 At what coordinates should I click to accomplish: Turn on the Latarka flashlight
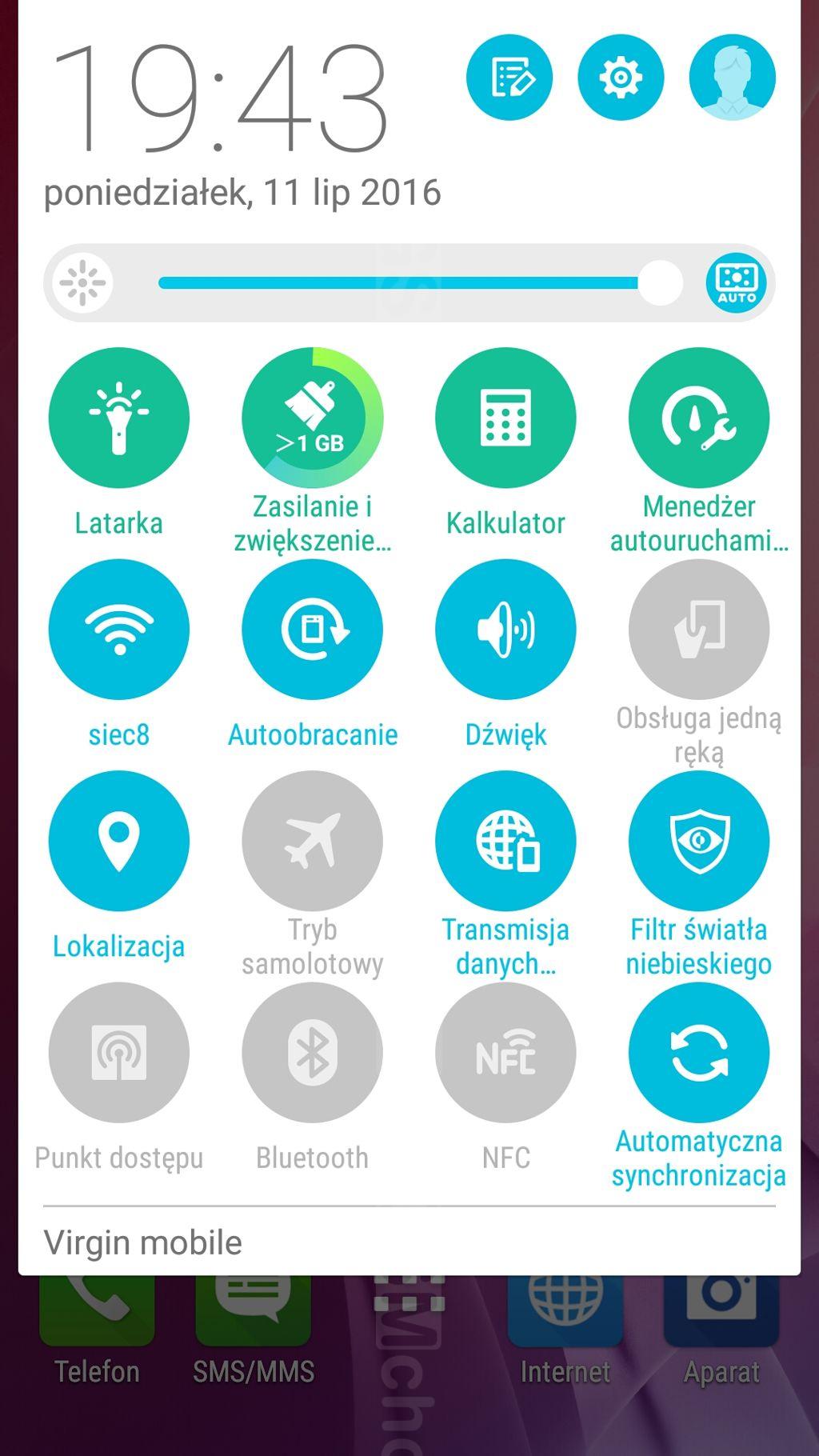pos(119,418)
